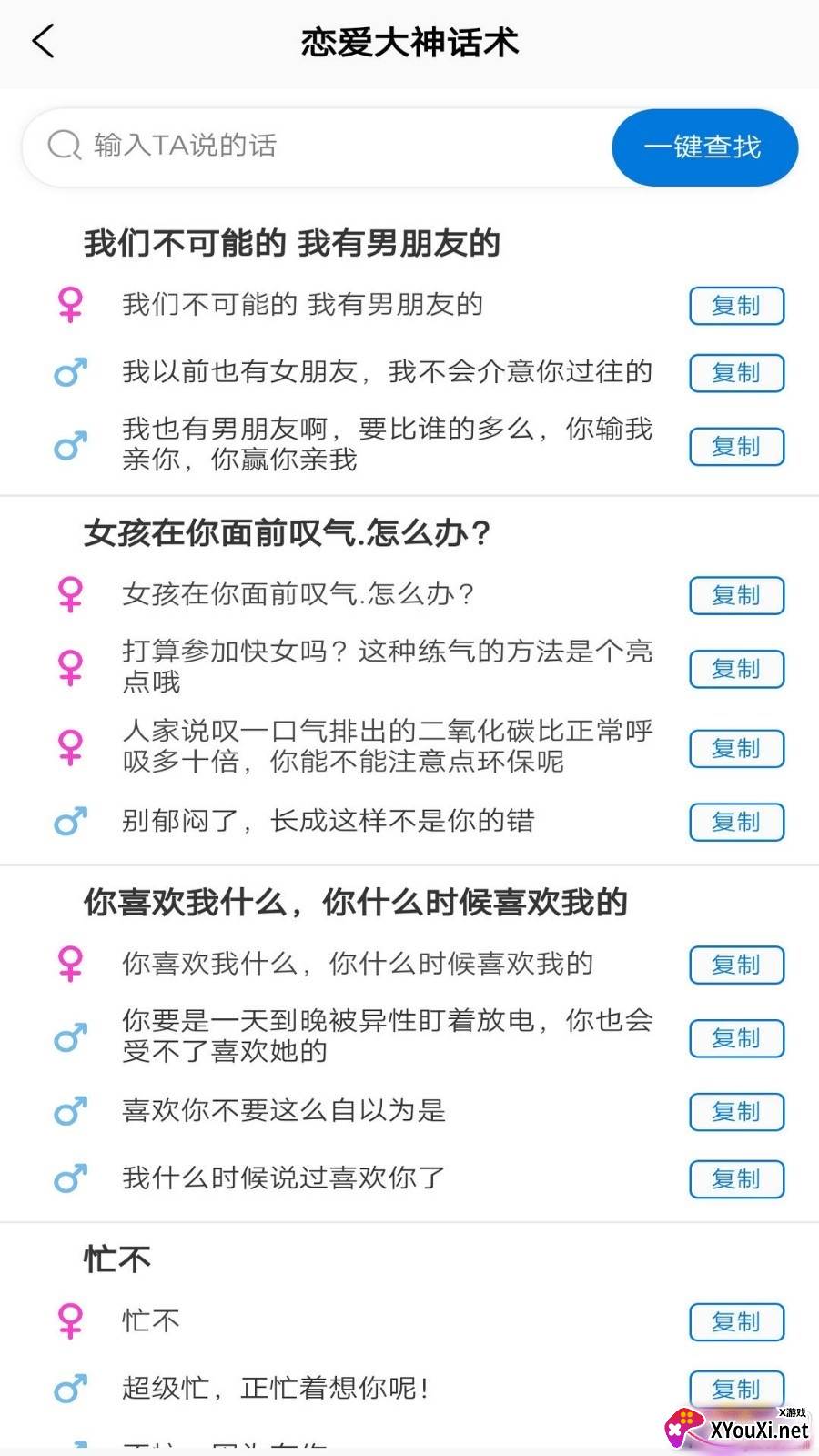Copy 别郁闷了,长成这样不是你的错
Screen dimensions: 819x1456
click(735, 823)
